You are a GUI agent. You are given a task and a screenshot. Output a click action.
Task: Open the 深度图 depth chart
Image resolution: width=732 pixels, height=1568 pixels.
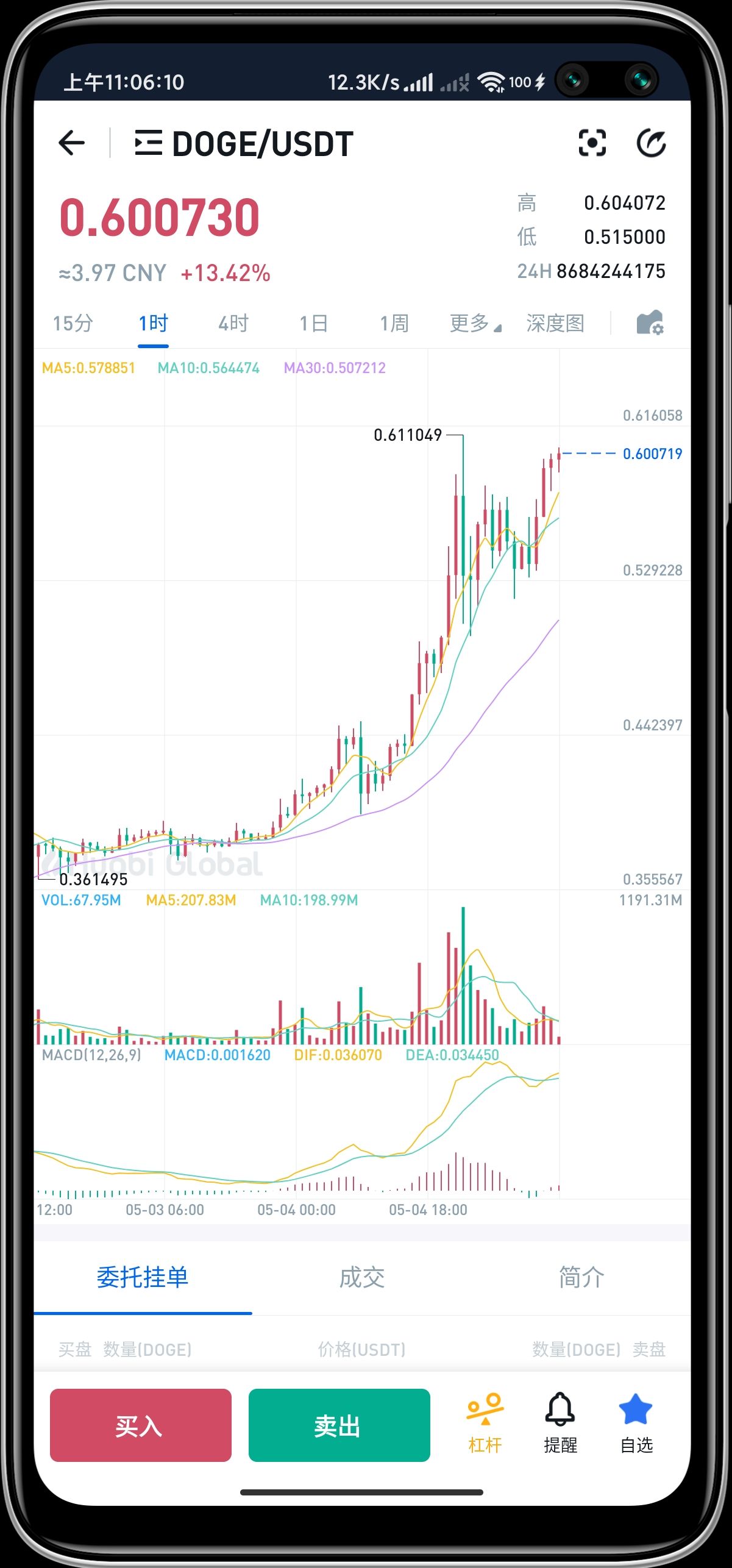pyautogui.click(x=555, y=323)
